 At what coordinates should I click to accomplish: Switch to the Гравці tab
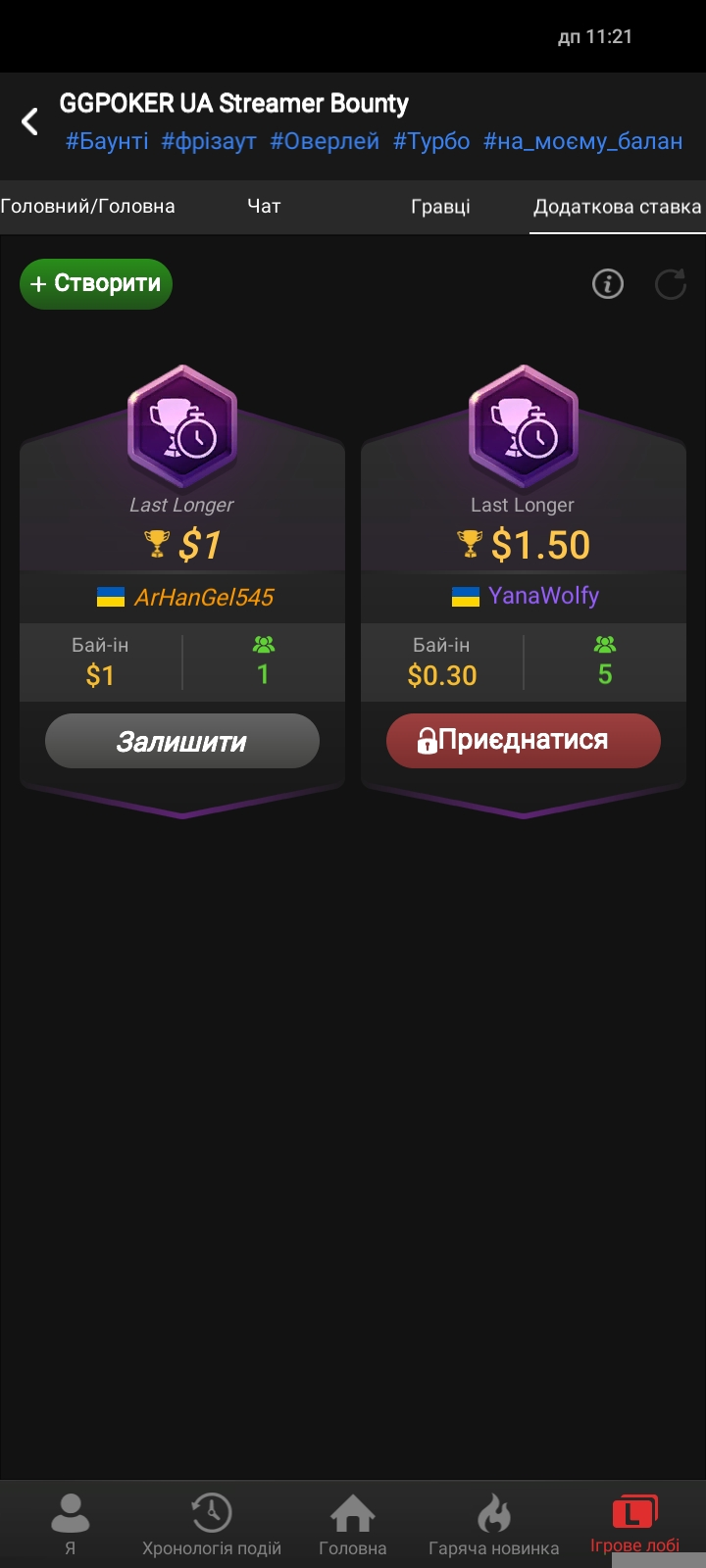pyautogui.click(x=440, y=207)
